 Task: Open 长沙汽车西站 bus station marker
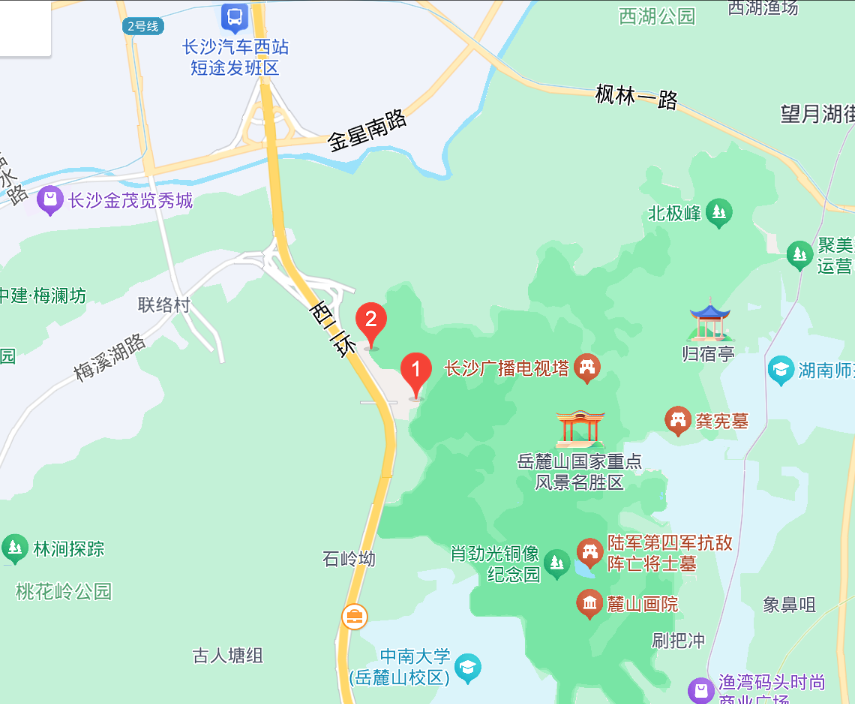click(x=235, y=17)
